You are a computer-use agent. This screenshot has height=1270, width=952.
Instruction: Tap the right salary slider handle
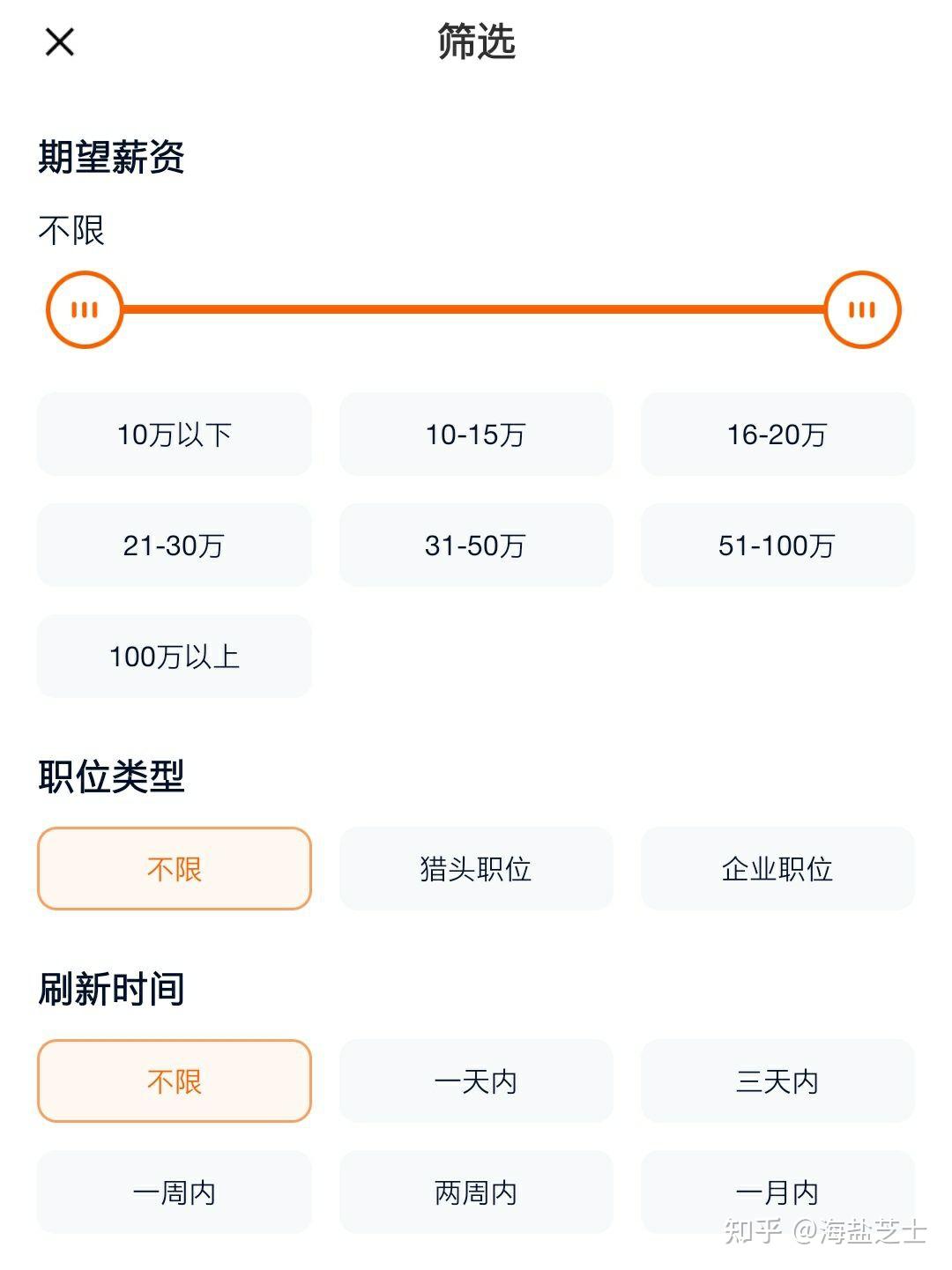coord(862,309)
